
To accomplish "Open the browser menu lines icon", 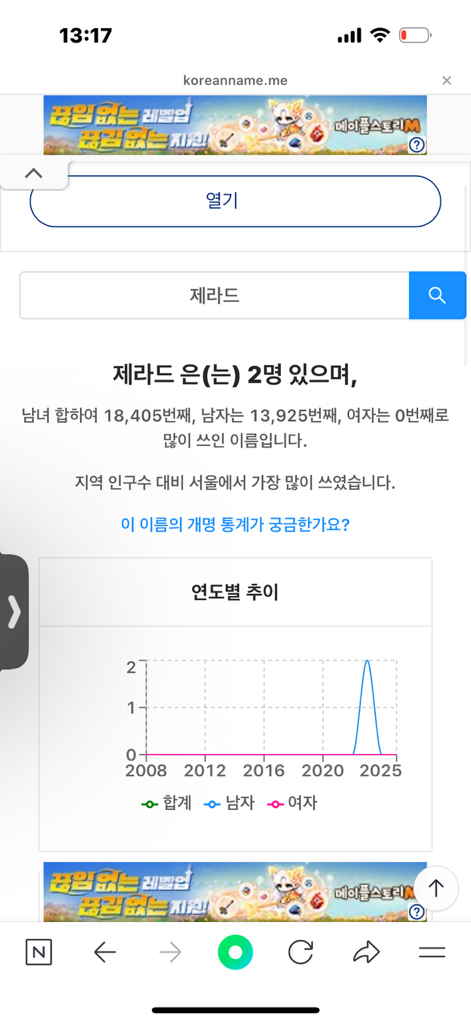I will coord(432,953).
